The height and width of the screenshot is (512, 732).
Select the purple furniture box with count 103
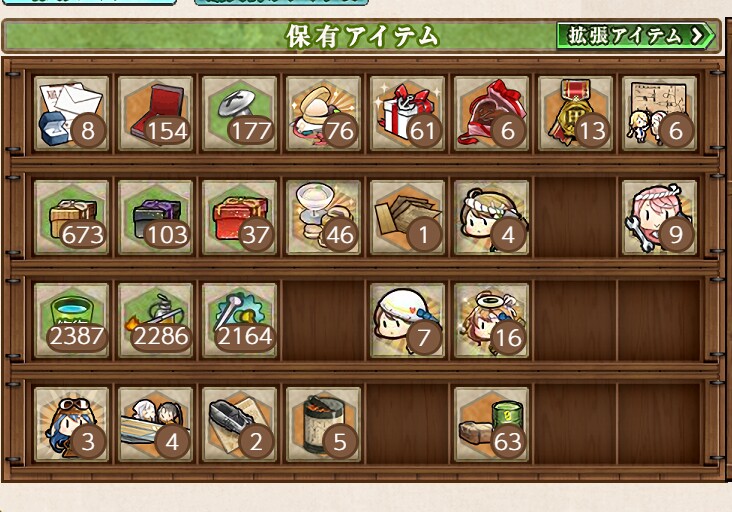tap(155, 217)
